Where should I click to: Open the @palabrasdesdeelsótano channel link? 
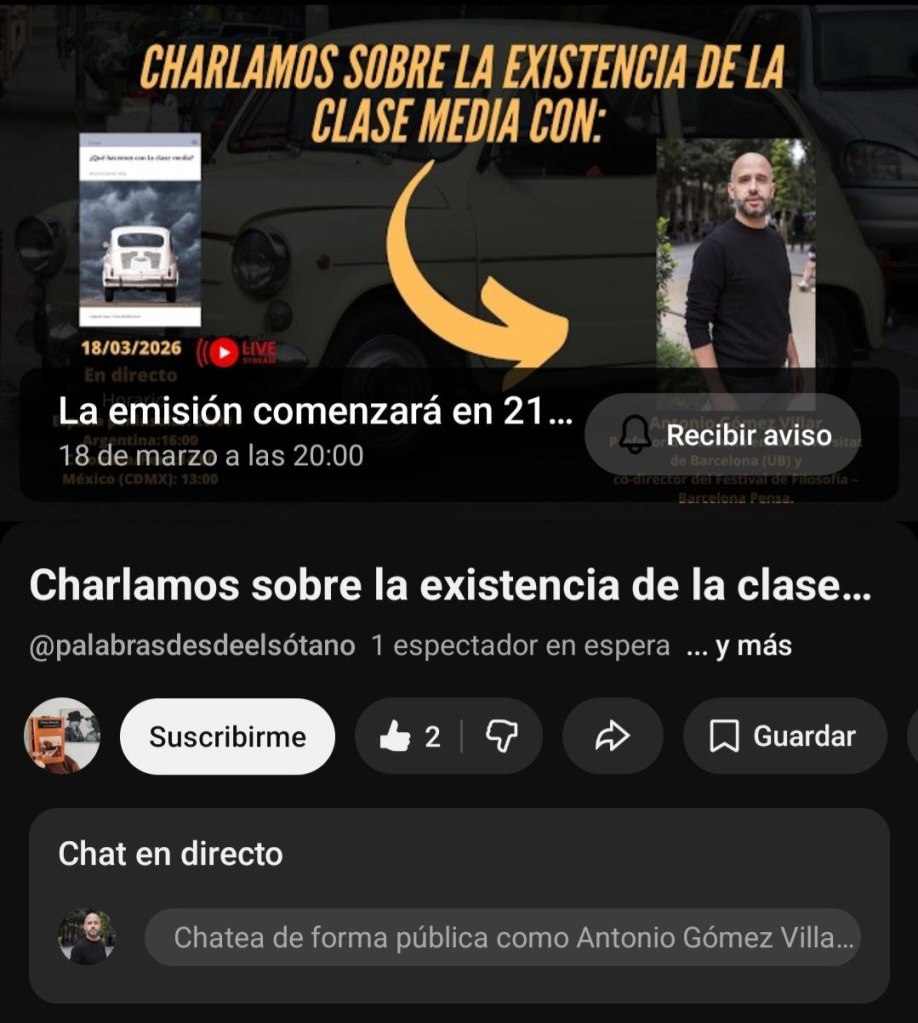click(192, 646)
